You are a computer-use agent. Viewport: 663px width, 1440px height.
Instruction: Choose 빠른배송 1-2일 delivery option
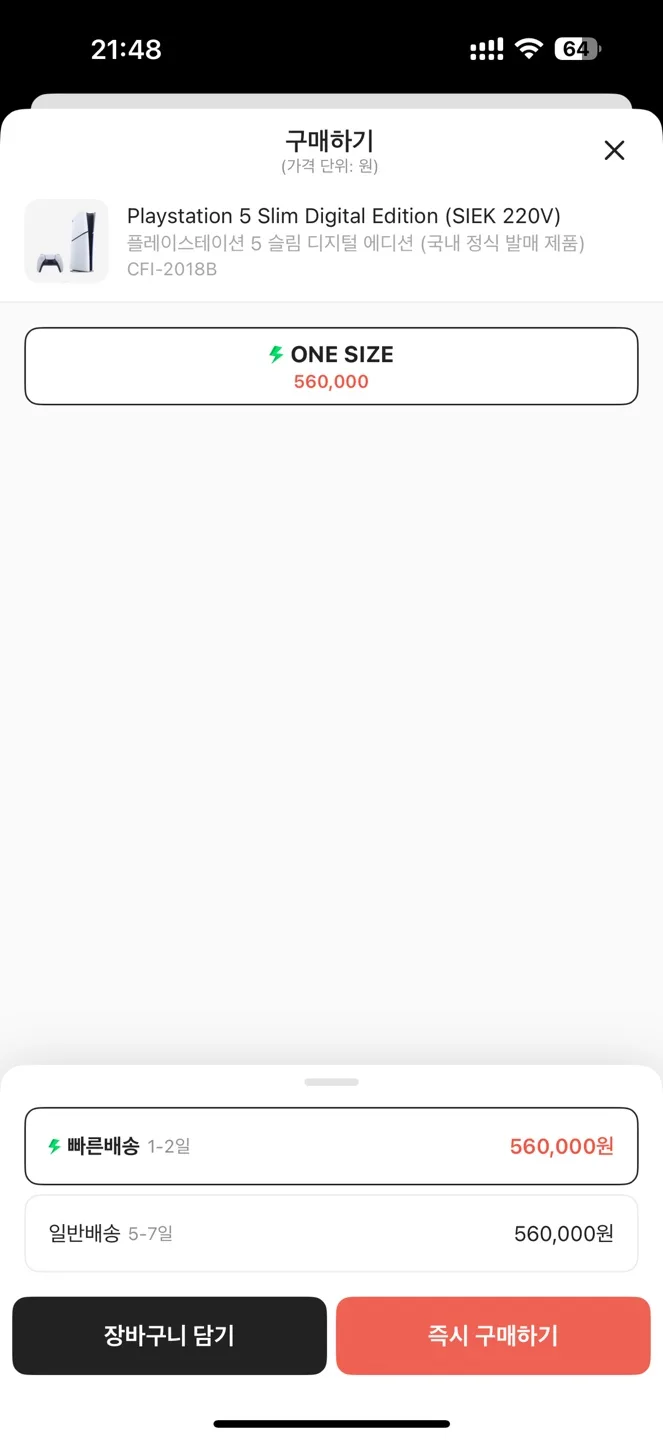click(331, 1146)
